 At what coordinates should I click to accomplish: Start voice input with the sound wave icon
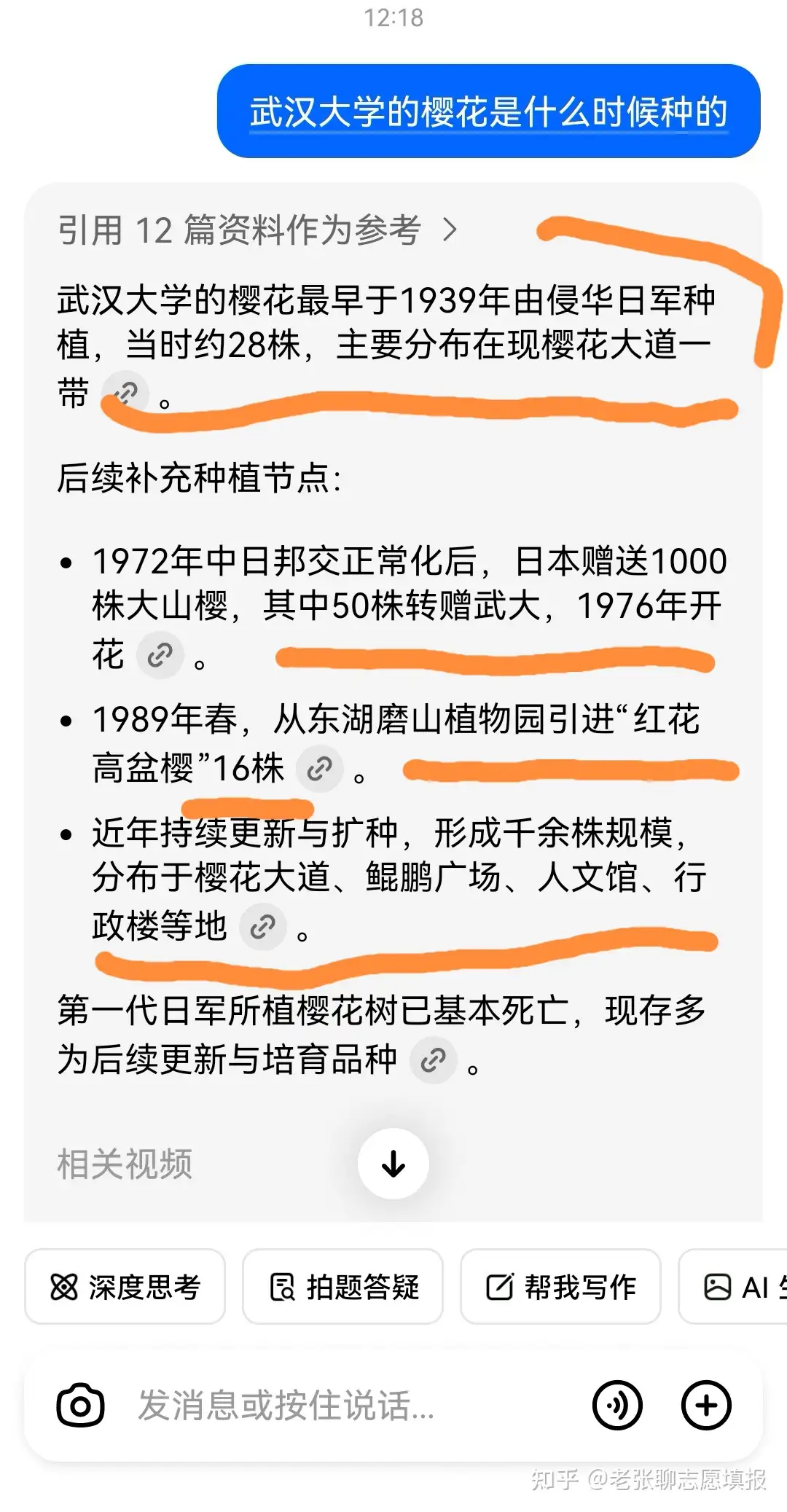coord(617,1405)
